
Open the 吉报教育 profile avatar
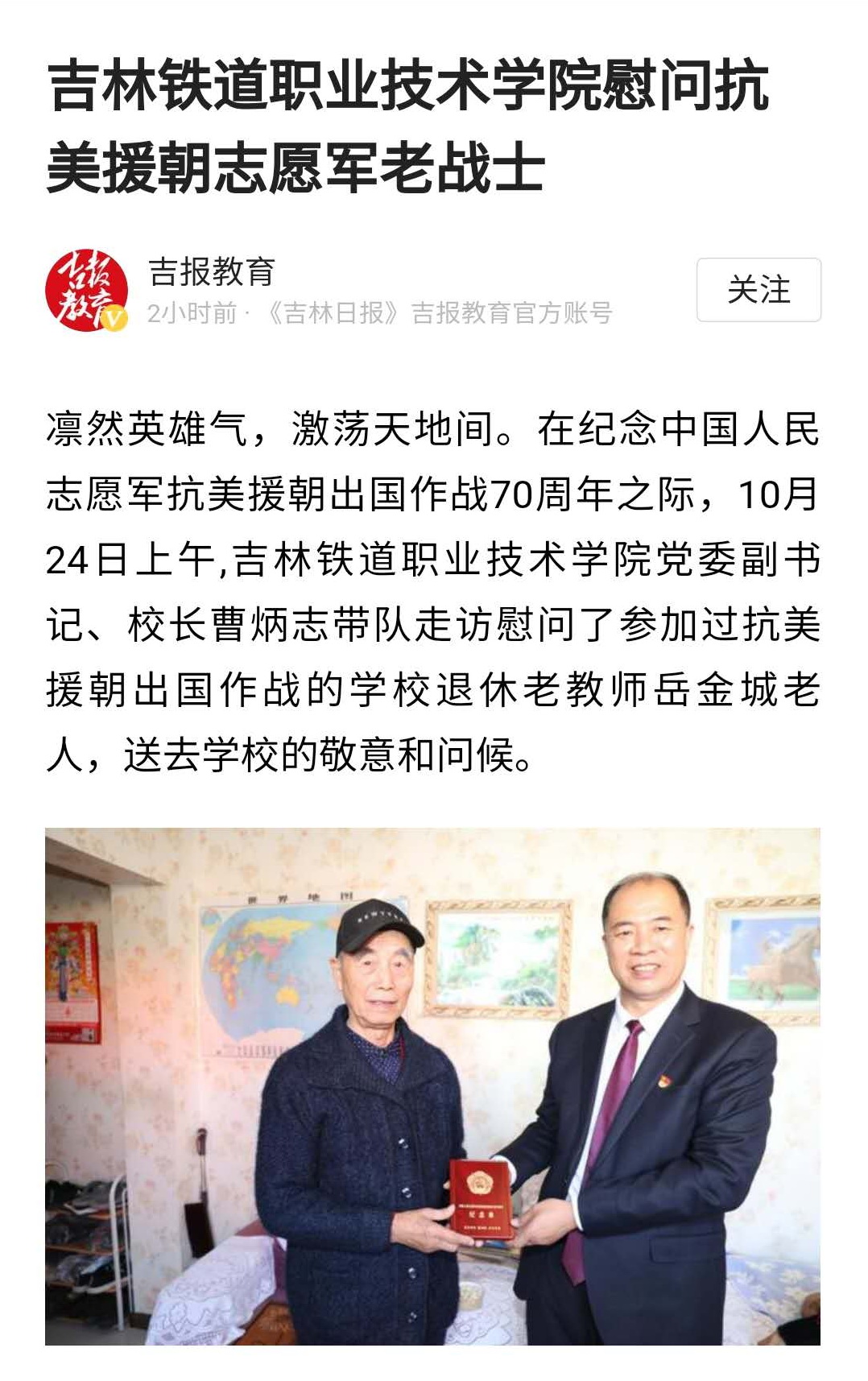[86, 290]
